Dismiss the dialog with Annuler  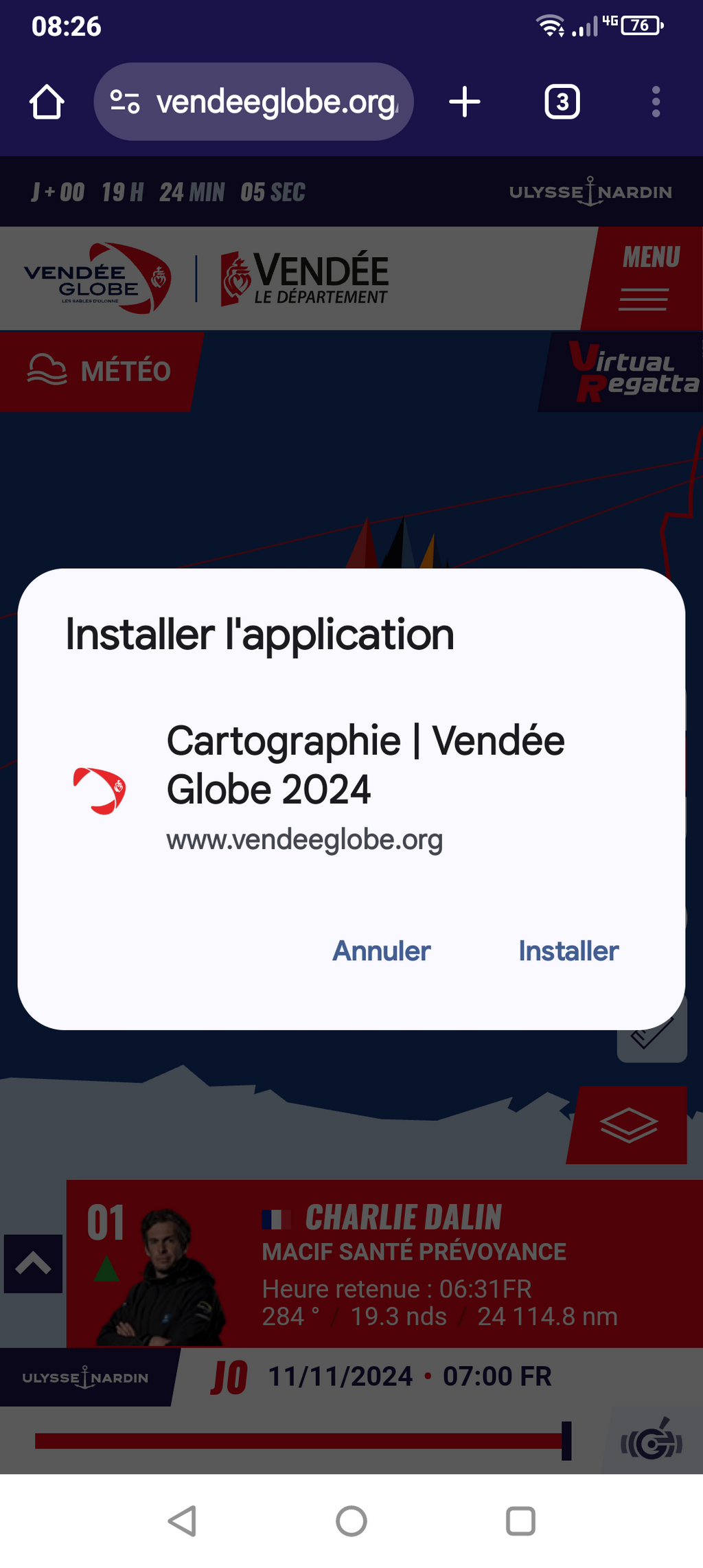click(382, 951)
